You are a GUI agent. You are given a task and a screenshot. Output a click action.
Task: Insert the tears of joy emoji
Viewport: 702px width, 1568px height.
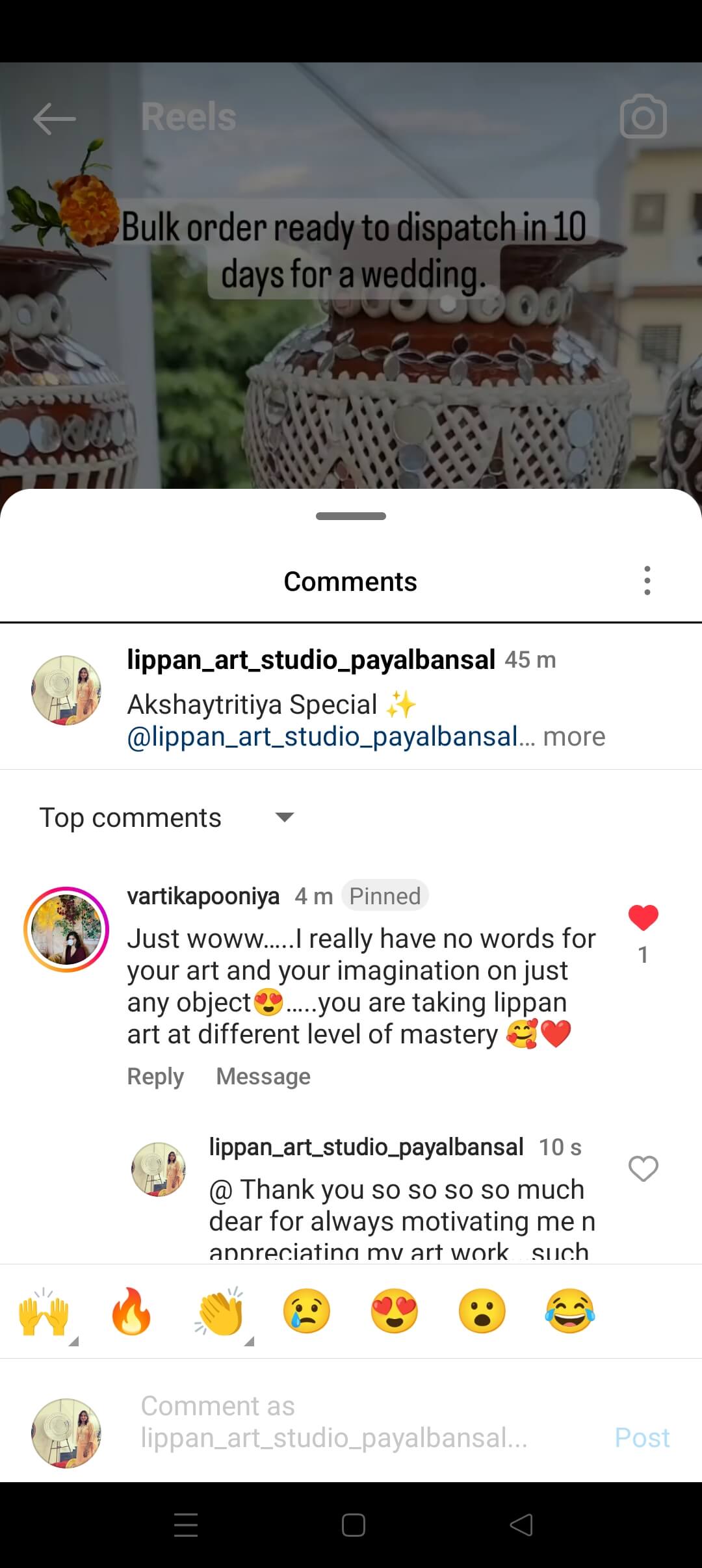coord(570,1312)
